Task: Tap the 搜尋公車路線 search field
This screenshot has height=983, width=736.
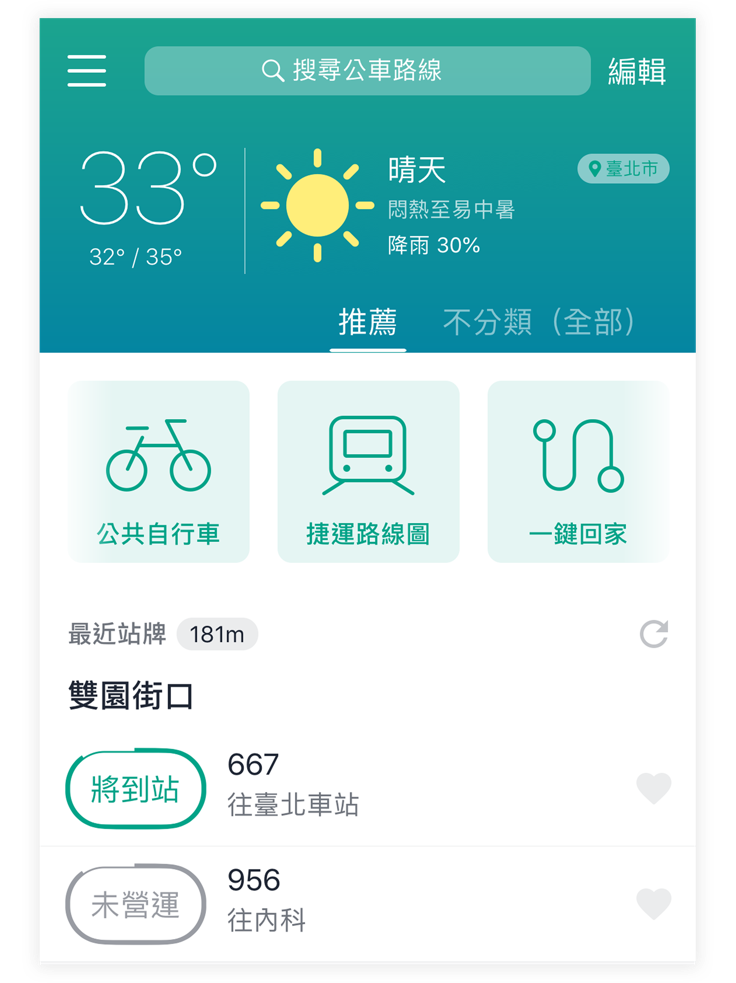Action: tap(367, 71)
